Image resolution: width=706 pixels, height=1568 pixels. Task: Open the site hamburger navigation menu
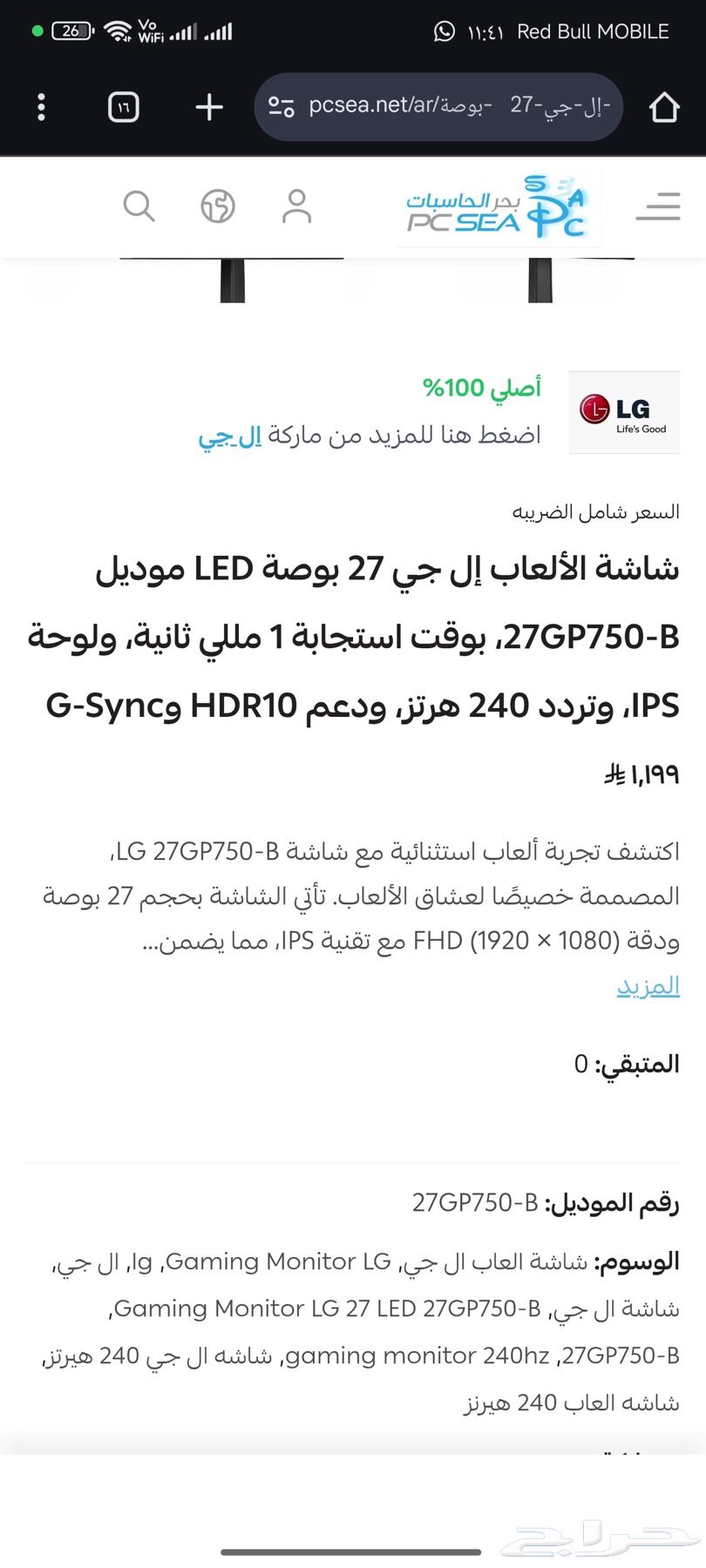click(x=658, y=206)
